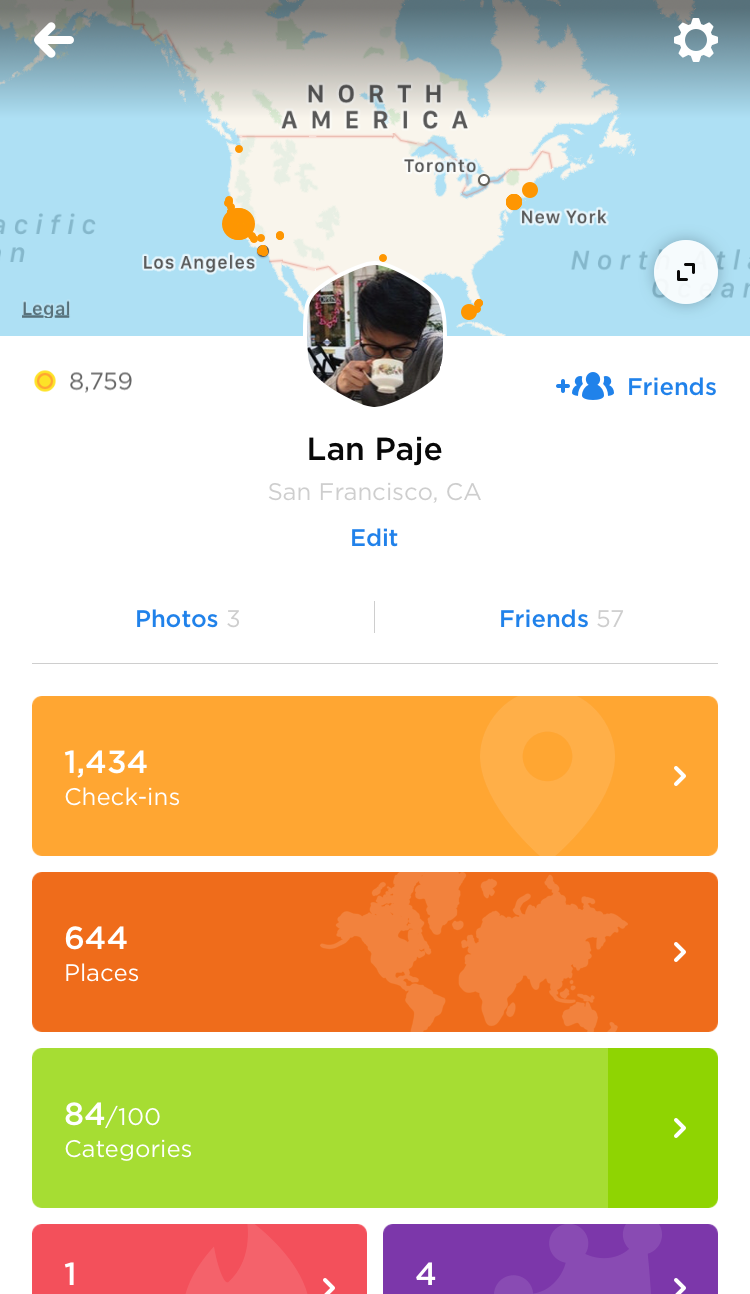750x1294 pixels.
Task: Open the purple card showing 4
Action: click(550, 1262)
